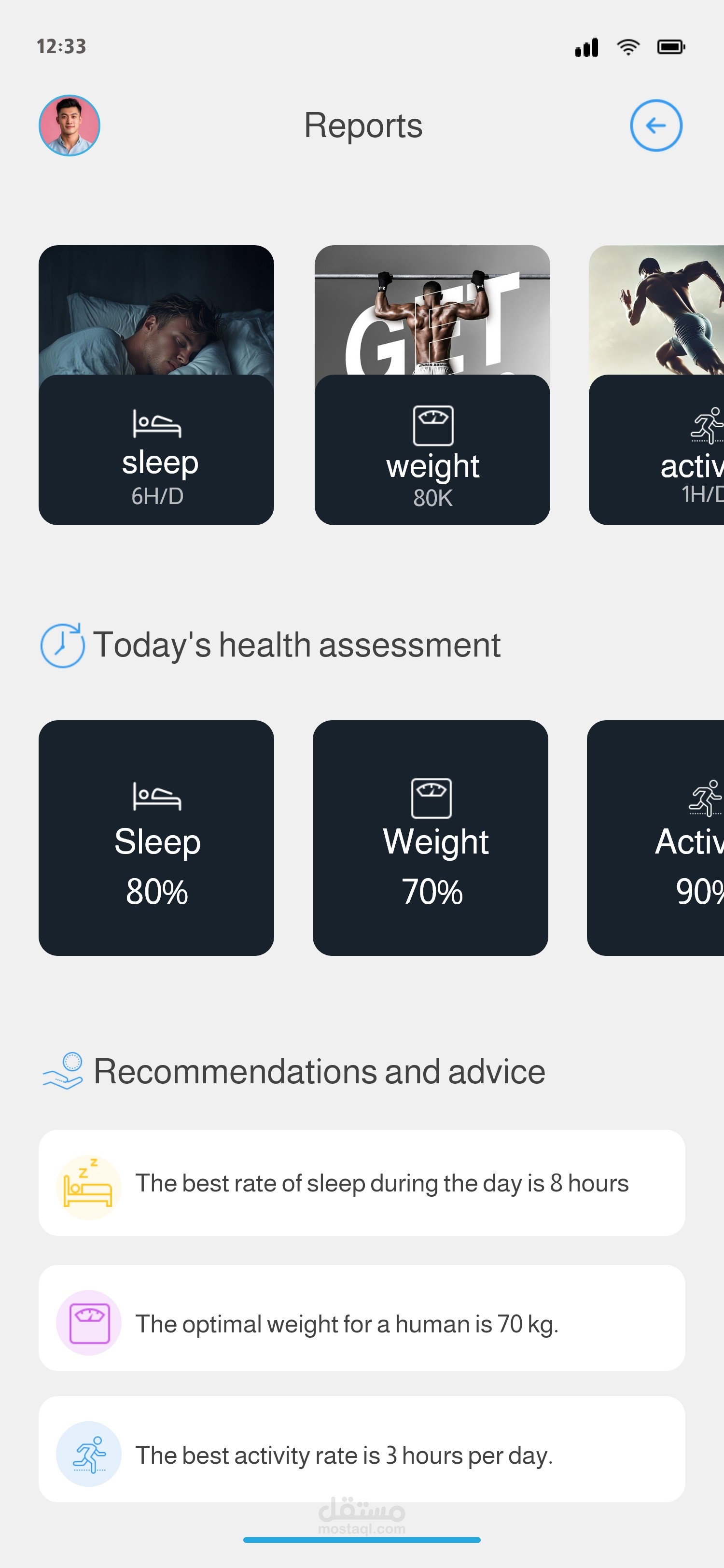View the Sleep 80% assessment card

pyautogui.click(x=156, y=838)
